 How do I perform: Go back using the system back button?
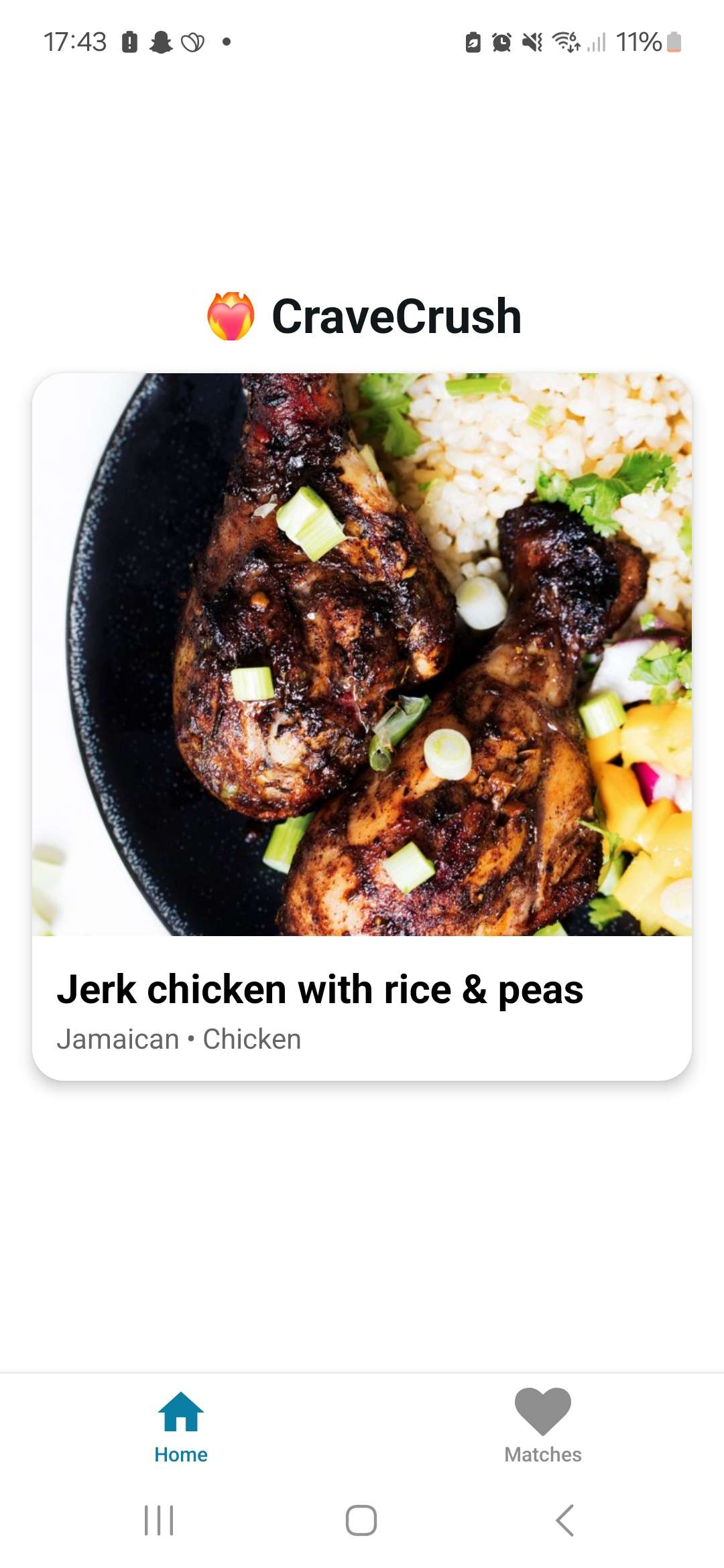coord(564,1520)
